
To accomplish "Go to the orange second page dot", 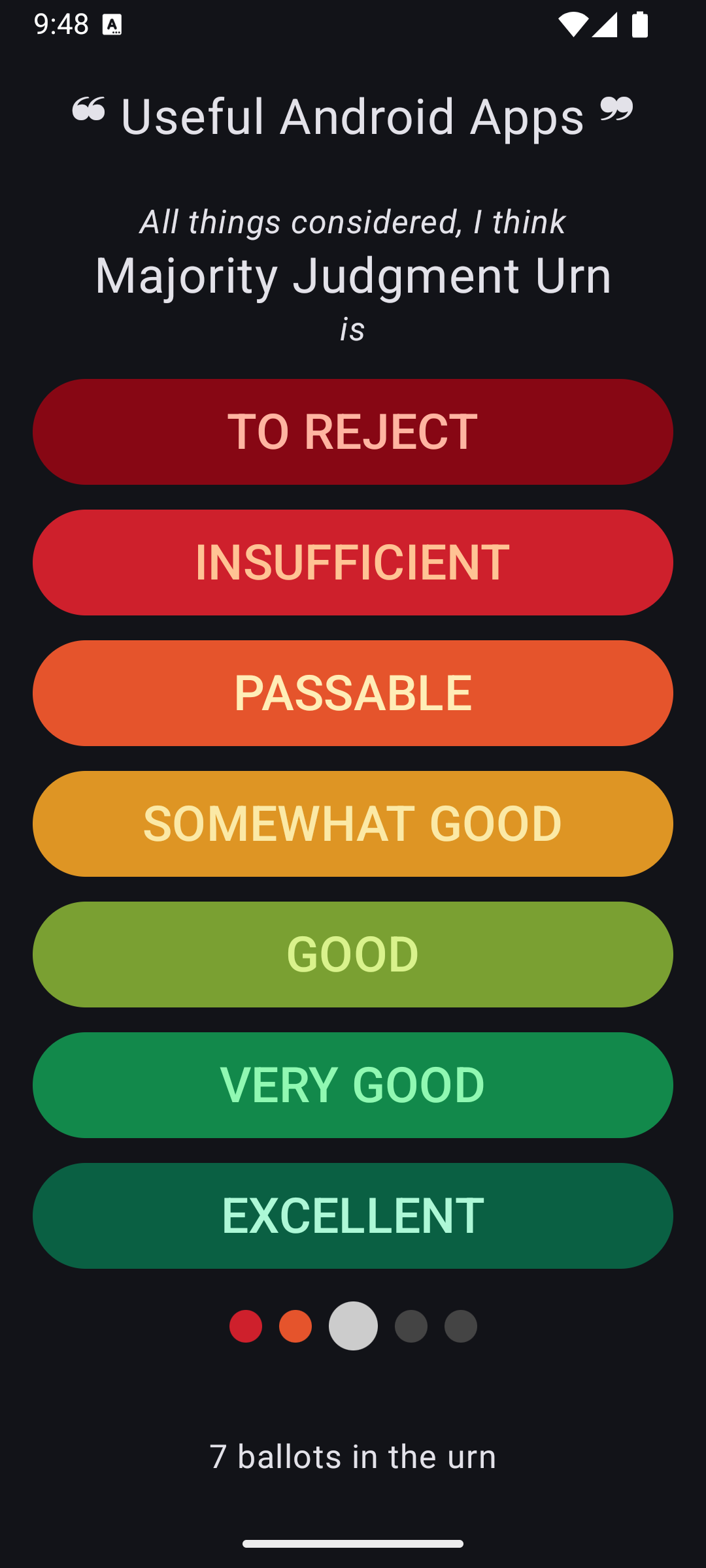I will [x=295, y=1326].
